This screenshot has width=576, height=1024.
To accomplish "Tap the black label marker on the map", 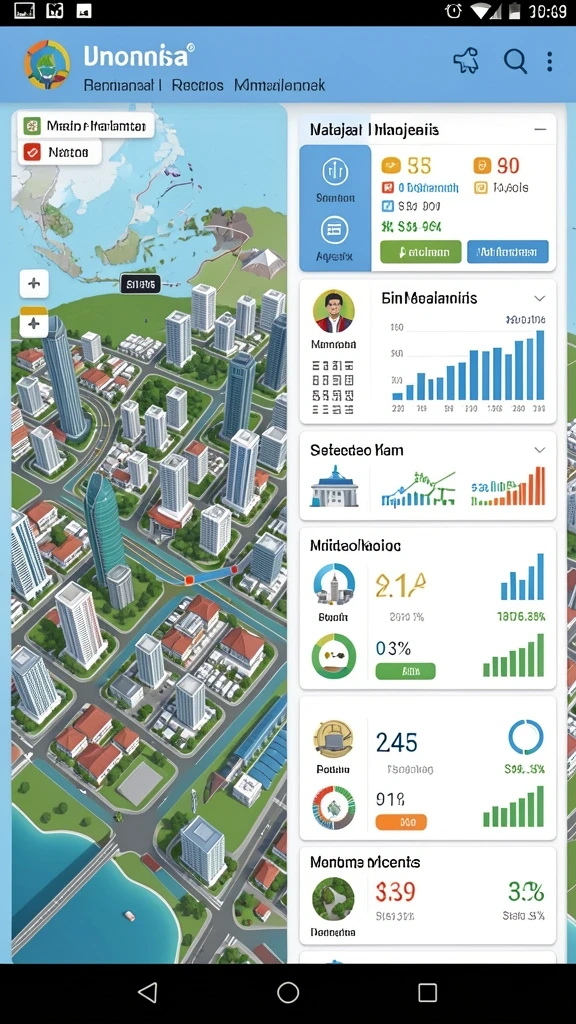I will (x=140, y=284).
